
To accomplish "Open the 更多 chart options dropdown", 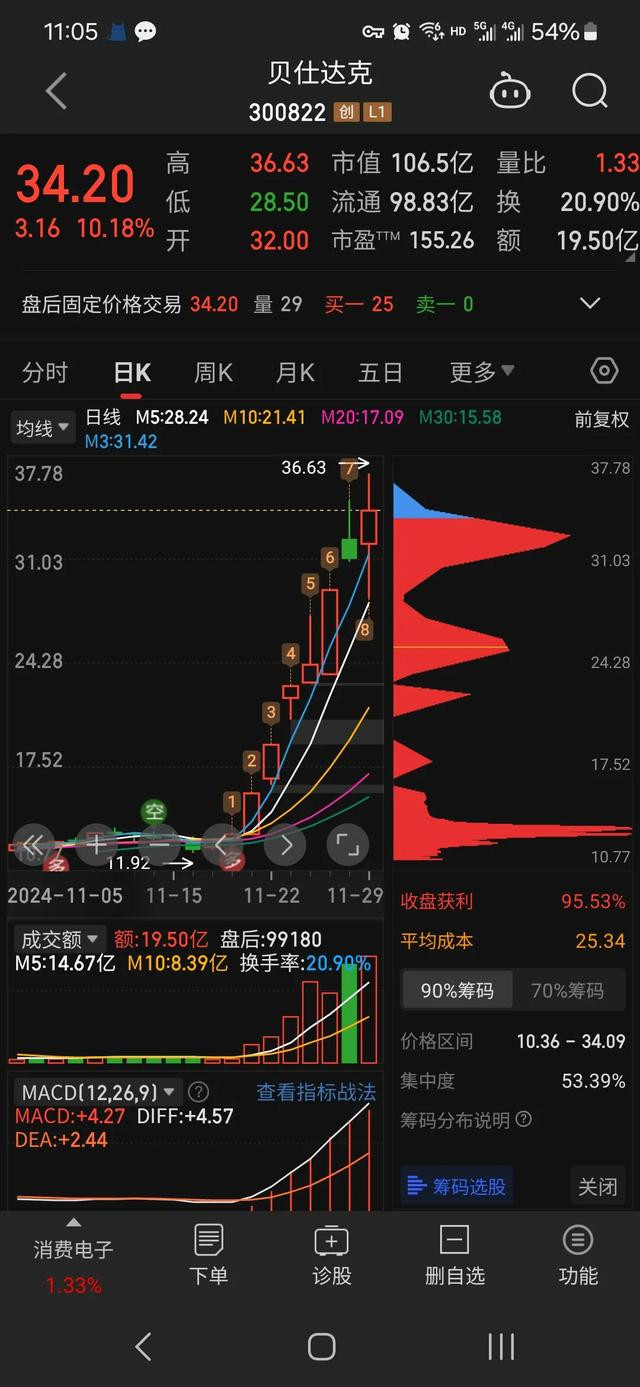I will coord(482,373).
